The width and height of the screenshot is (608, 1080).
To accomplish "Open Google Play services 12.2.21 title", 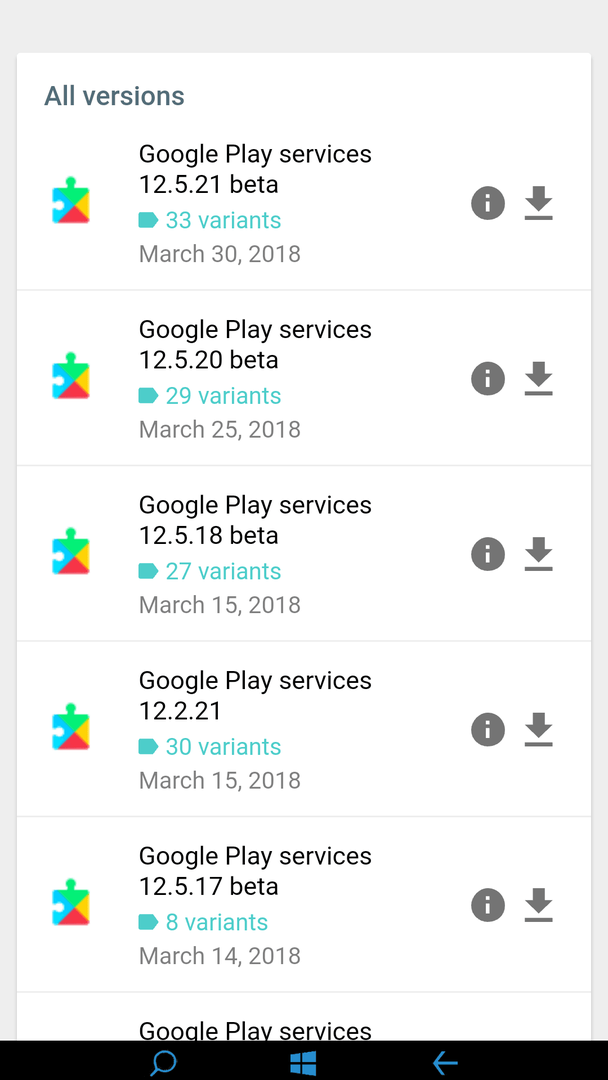I will [x=255, y=696].
